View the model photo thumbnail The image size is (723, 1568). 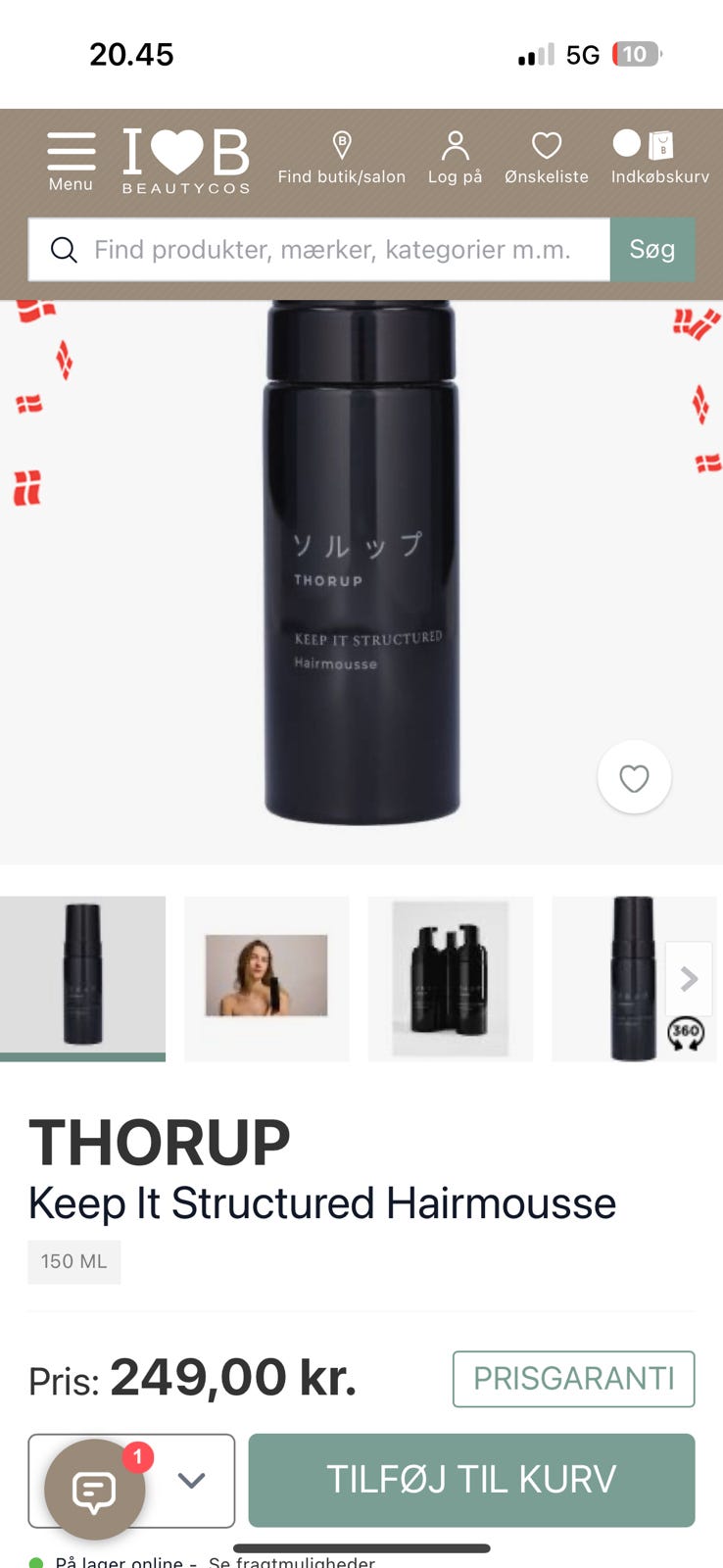point(266,978)
